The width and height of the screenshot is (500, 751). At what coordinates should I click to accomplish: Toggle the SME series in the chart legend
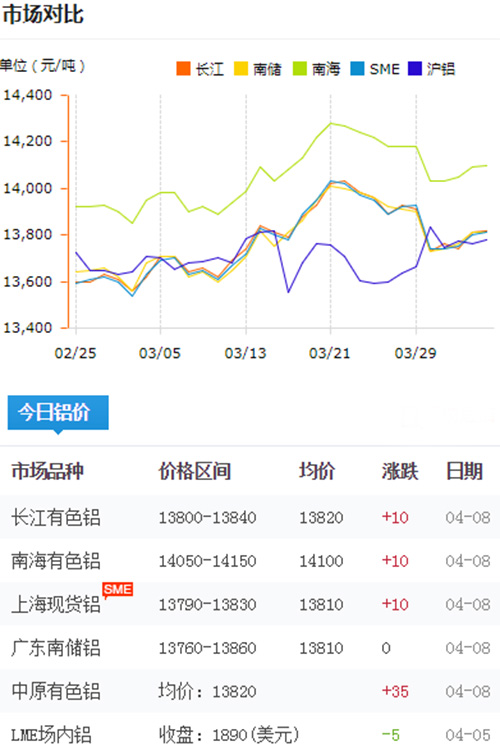tap(375, 69)
